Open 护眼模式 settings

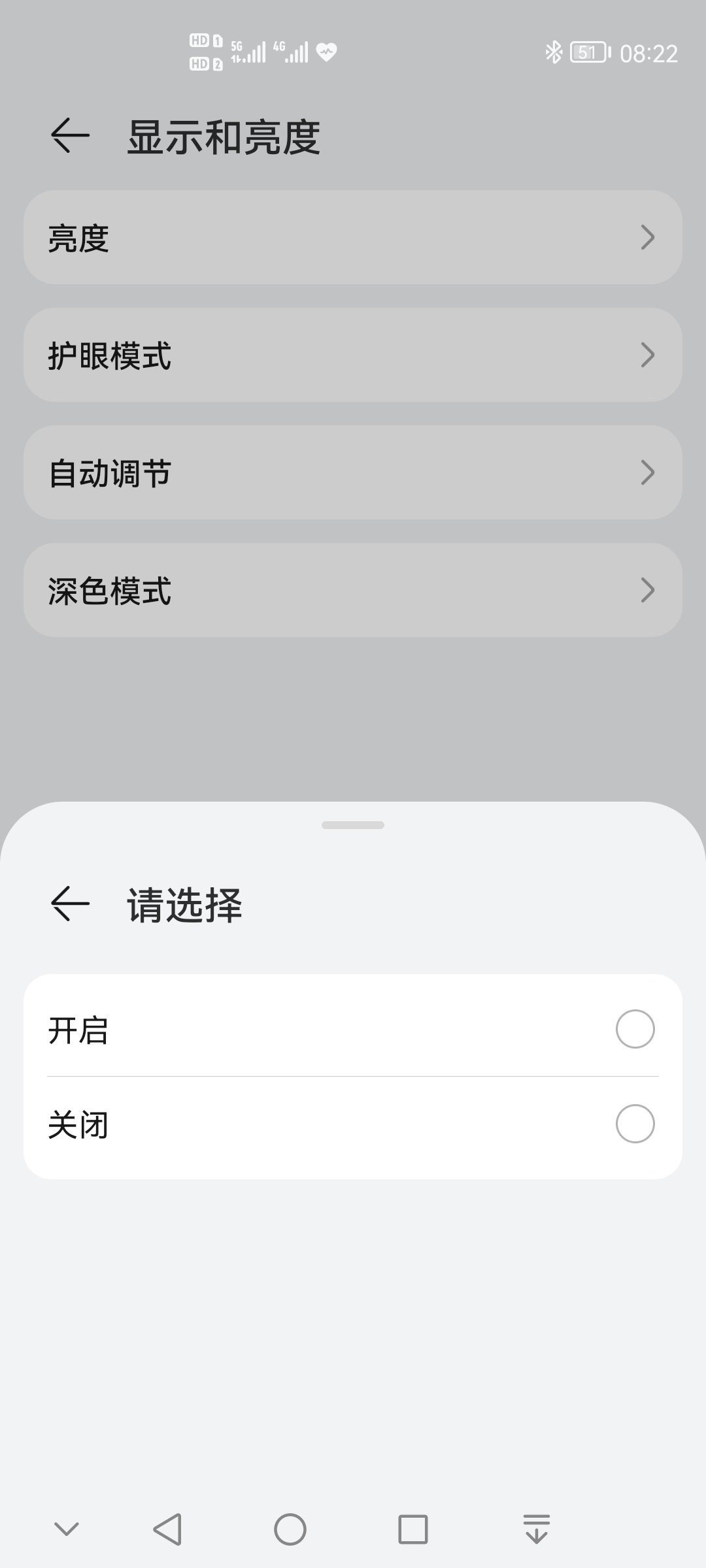pyautogui.click(x=353, y=355)
